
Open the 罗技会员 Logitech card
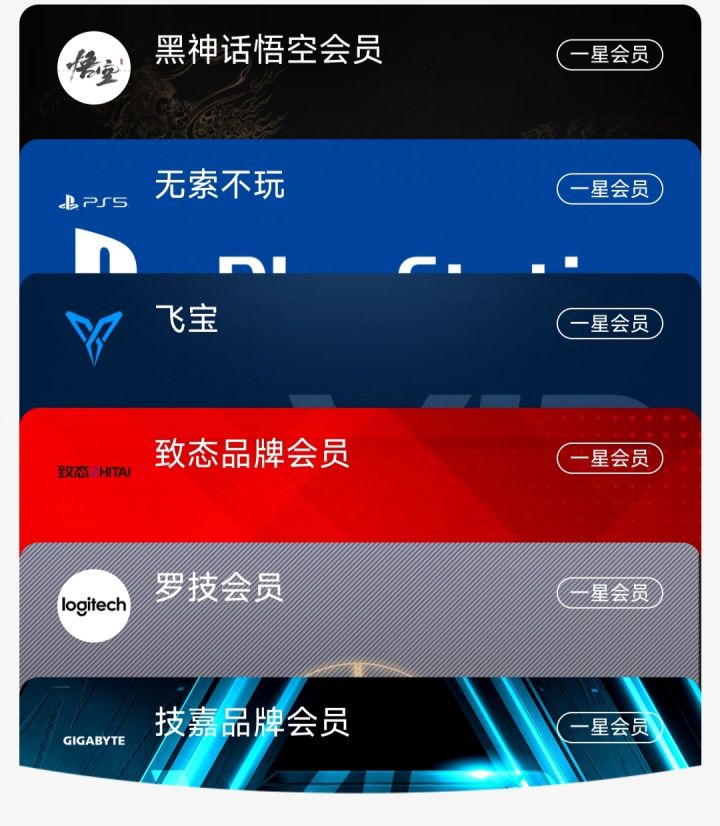tap(220, 588)
